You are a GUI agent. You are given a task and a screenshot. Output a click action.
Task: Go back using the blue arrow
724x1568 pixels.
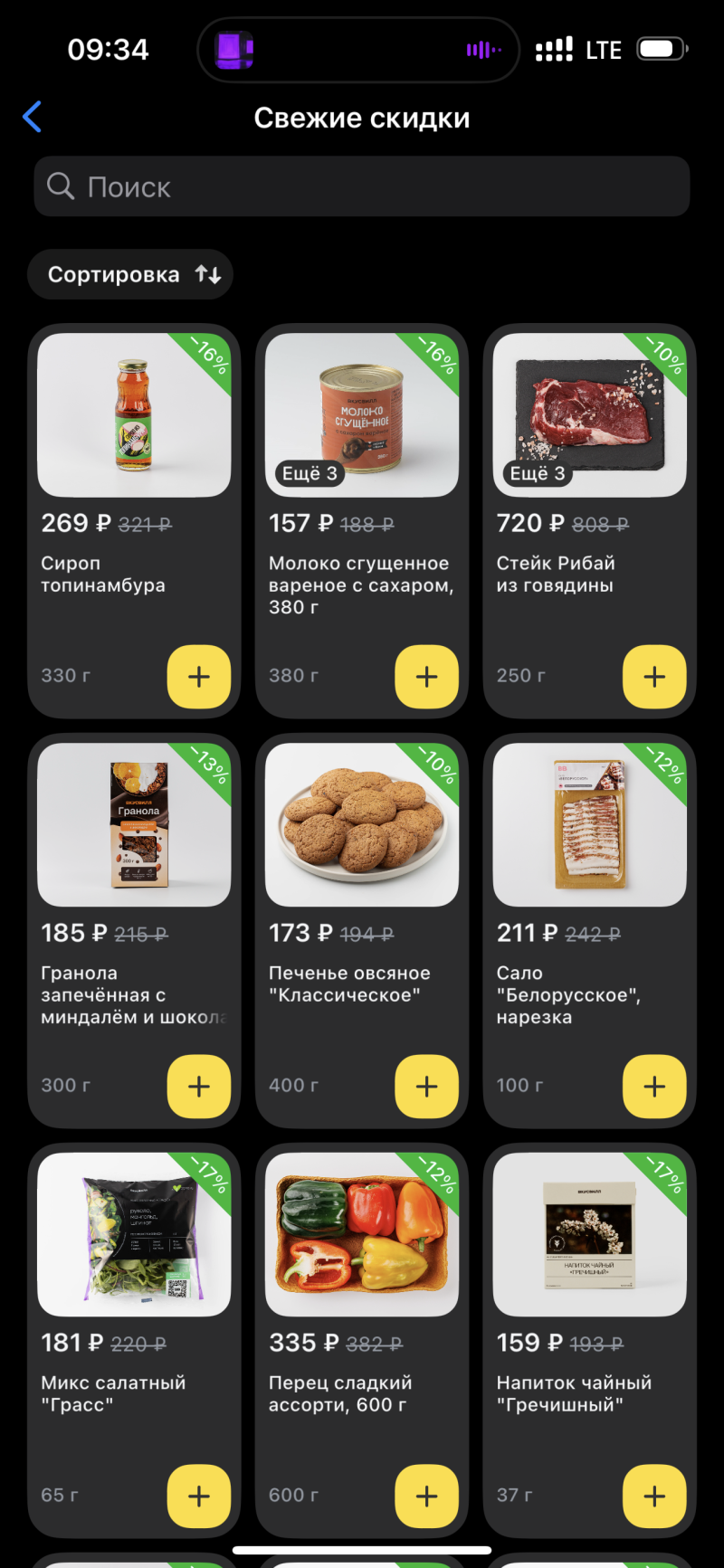[33, 117]
